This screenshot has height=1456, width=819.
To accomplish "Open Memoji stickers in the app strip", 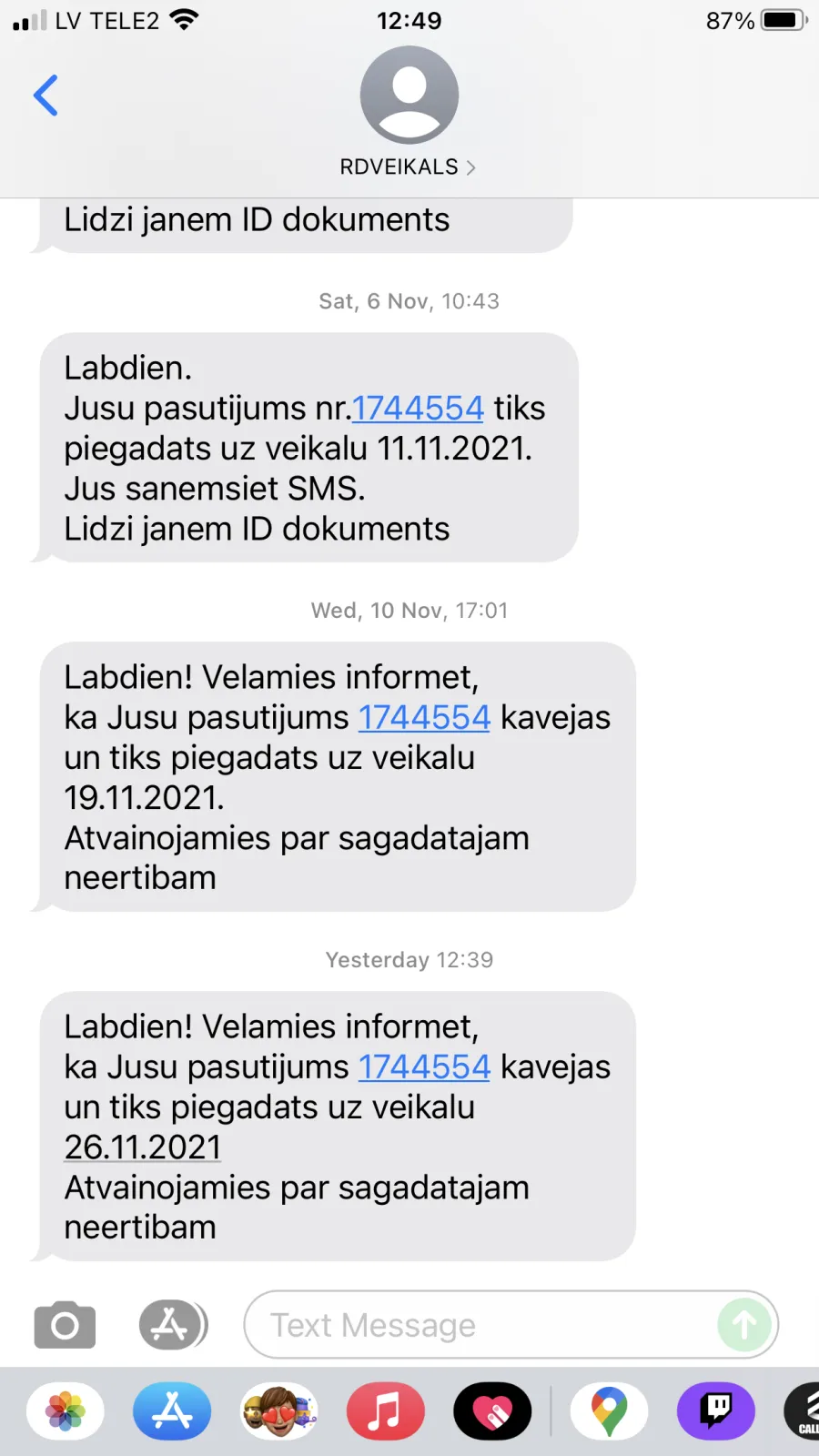I will [x=278, y=1411].
